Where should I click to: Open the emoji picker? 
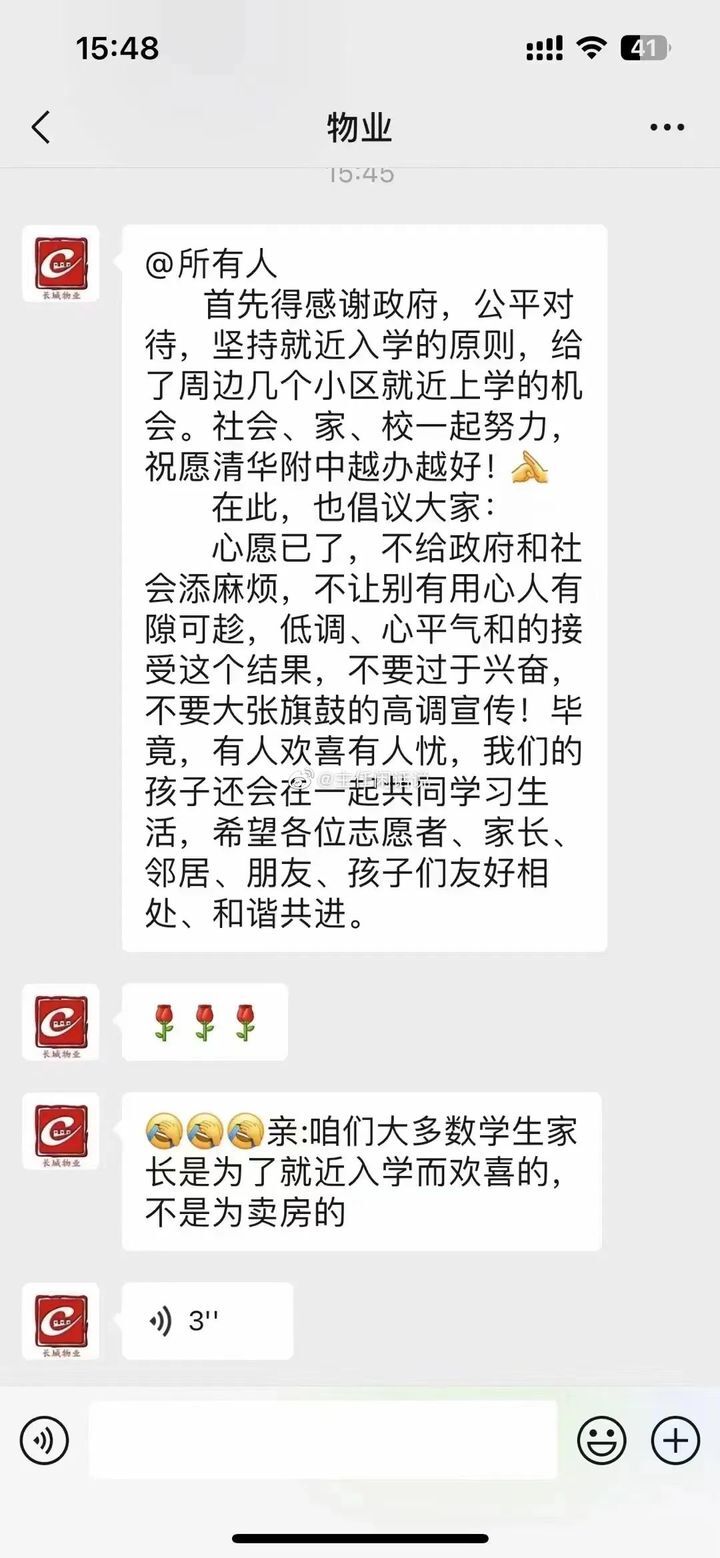click(x=602, y=1440)
